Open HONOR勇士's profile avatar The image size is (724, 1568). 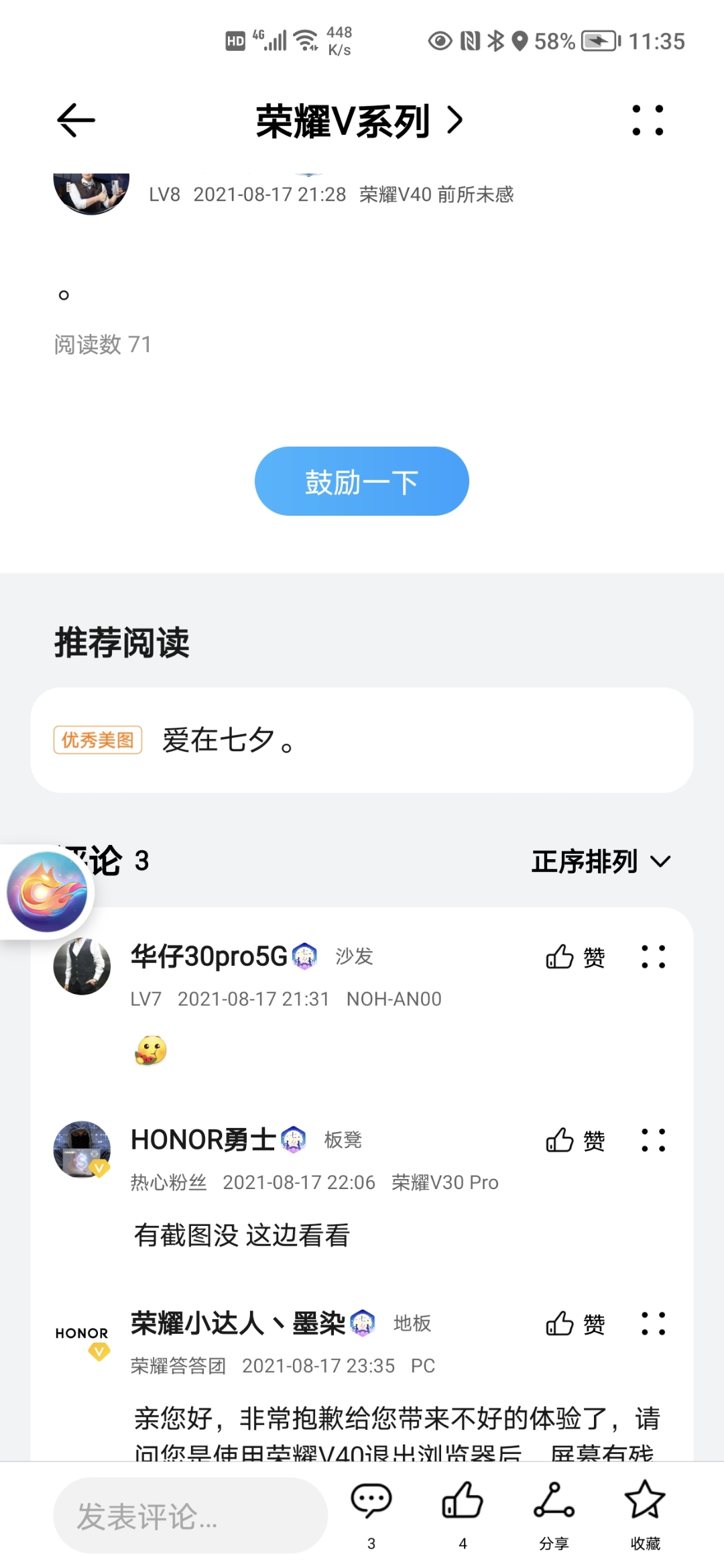click(x=82, y=1150)
